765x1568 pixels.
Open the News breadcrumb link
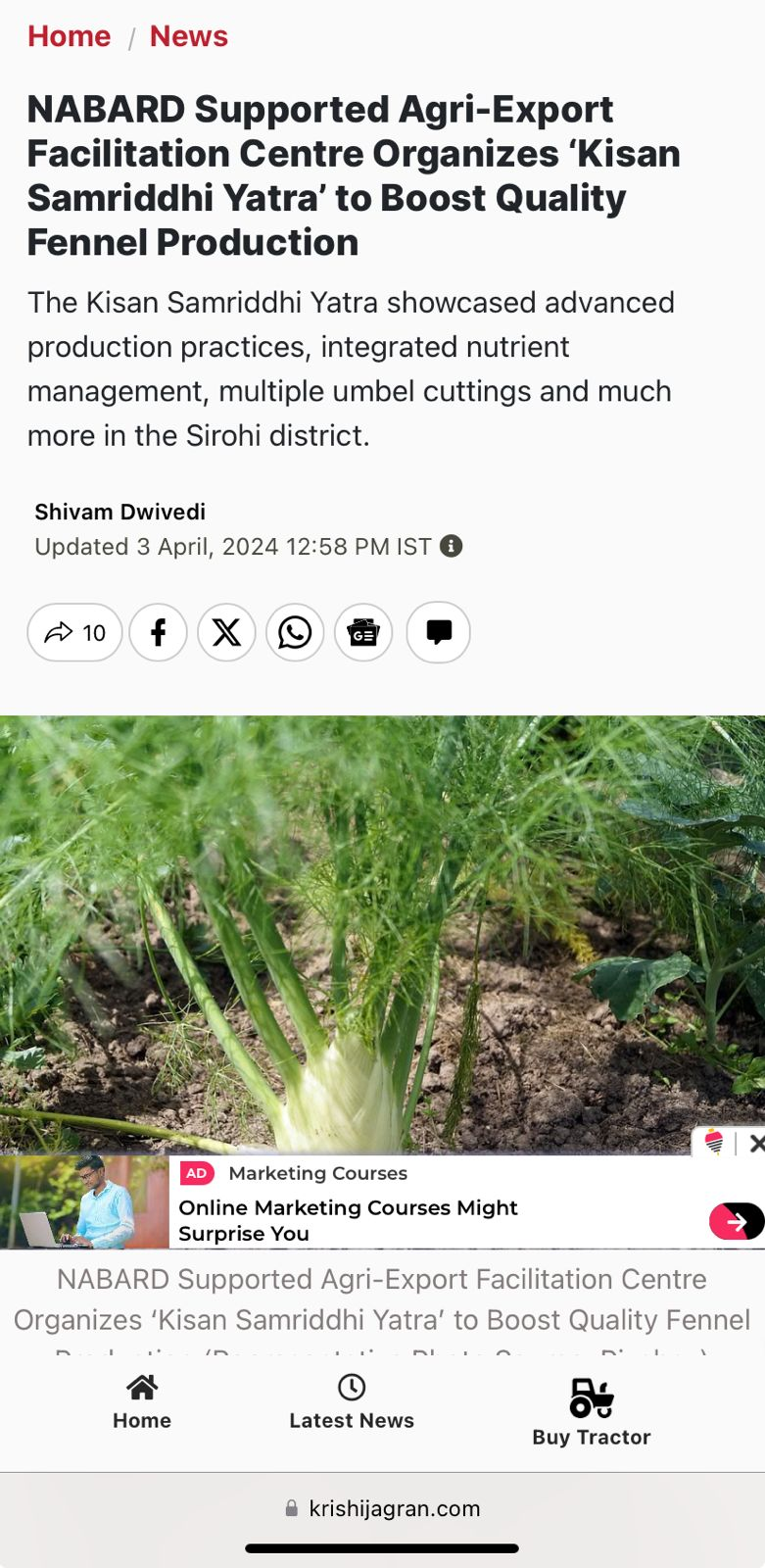tap(188, 36)
